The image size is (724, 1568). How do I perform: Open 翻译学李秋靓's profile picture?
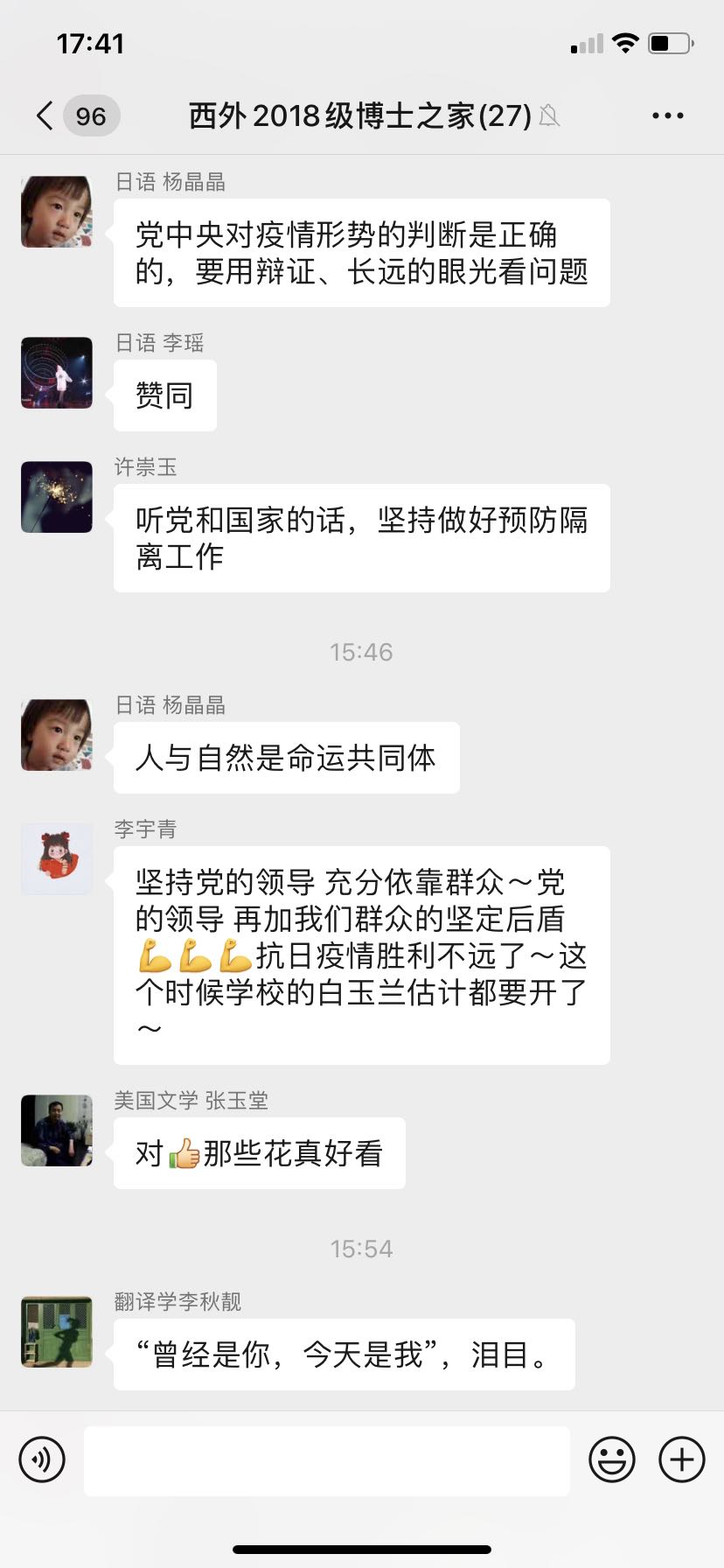(57, 1332)
